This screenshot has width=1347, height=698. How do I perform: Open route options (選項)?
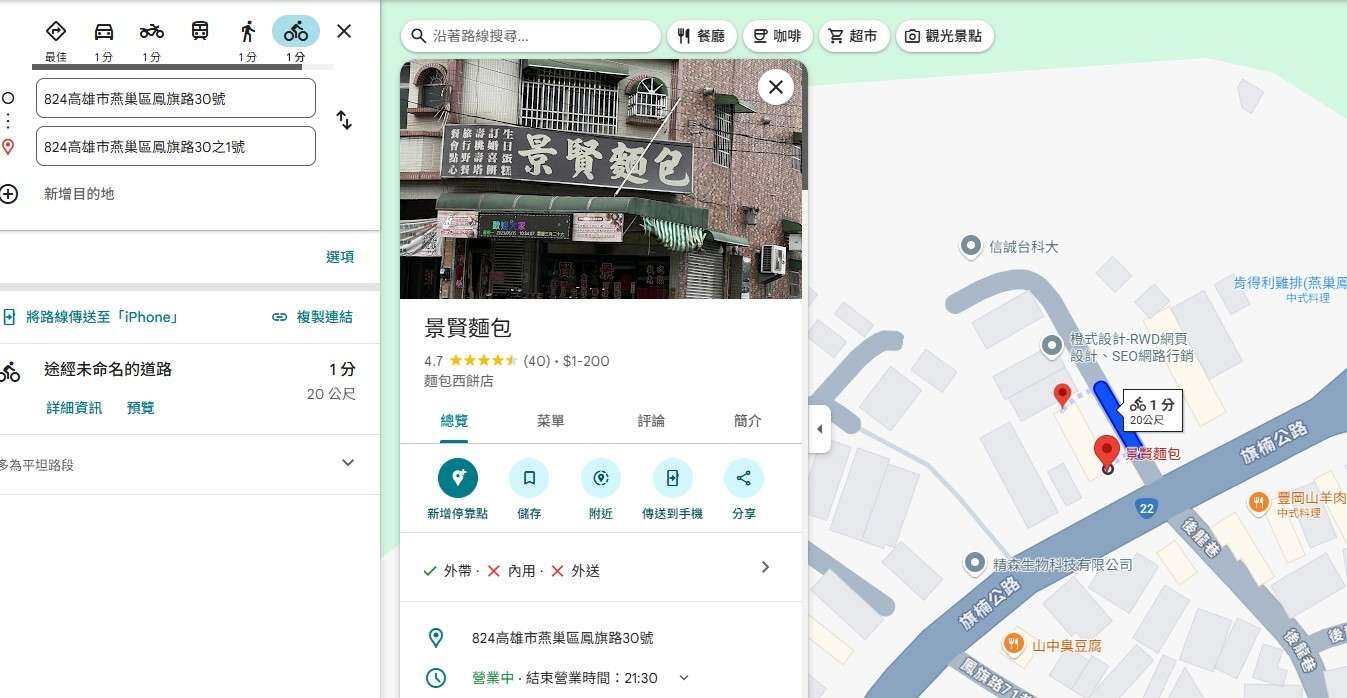point(340,257)
